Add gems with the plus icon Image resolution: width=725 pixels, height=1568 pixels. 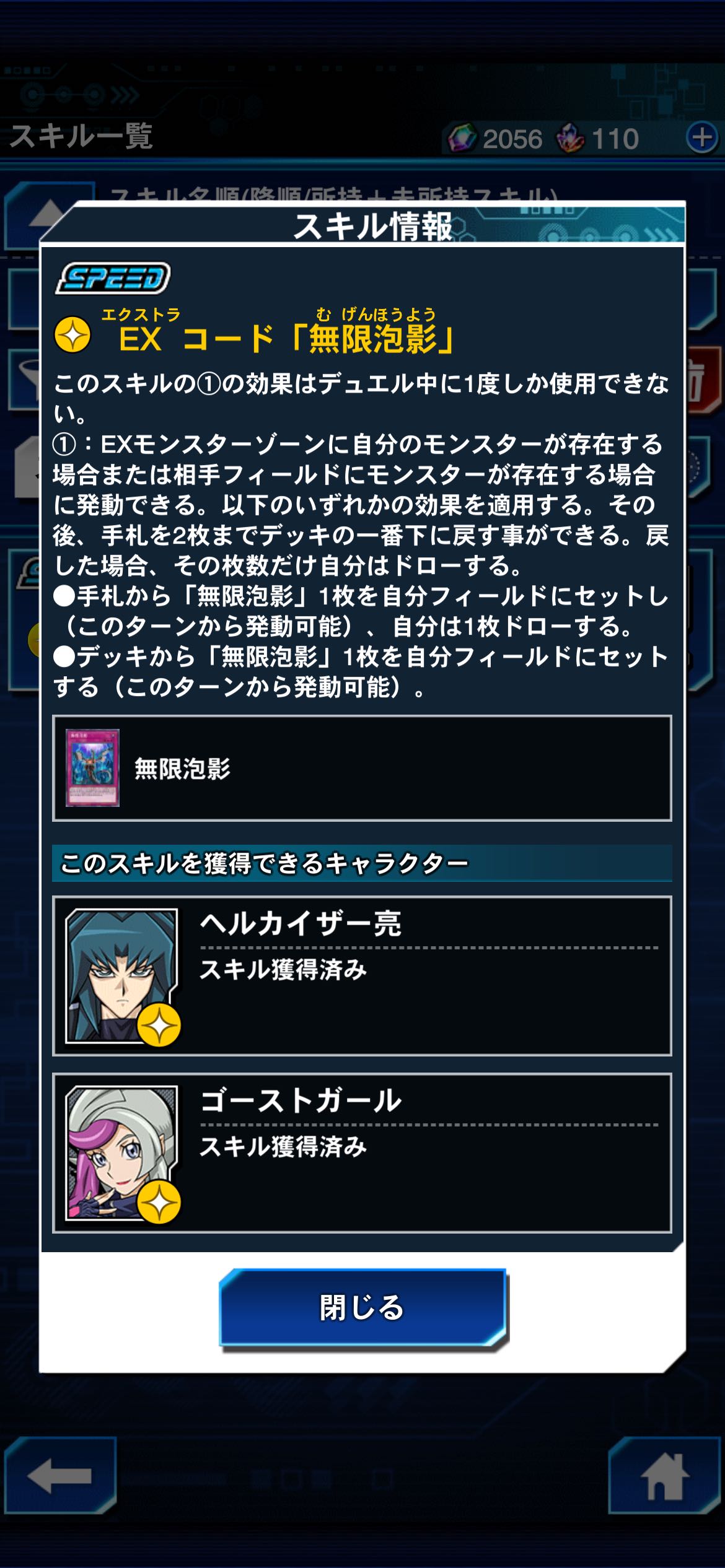(x=701, y=137)
